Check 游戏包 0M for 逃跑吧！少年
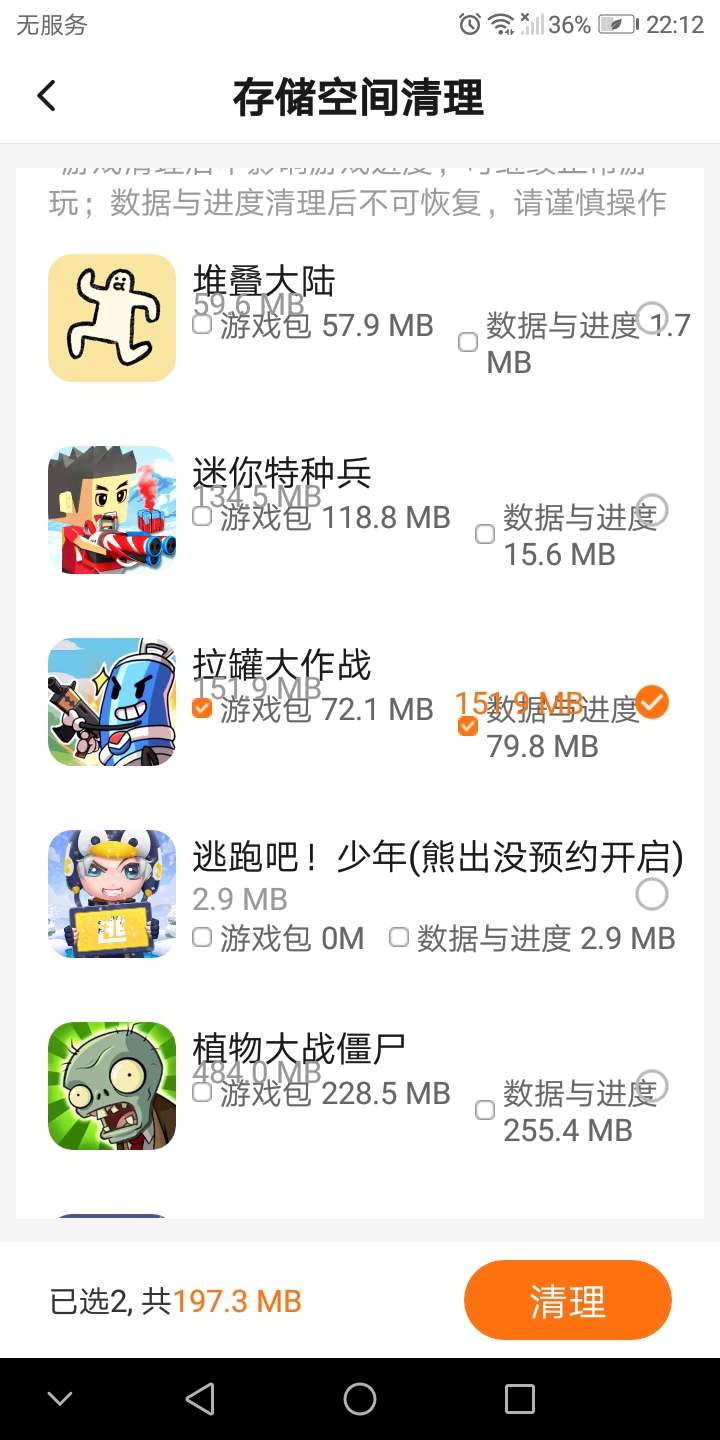The image size is (720, 1440). (x=202, y=938)
